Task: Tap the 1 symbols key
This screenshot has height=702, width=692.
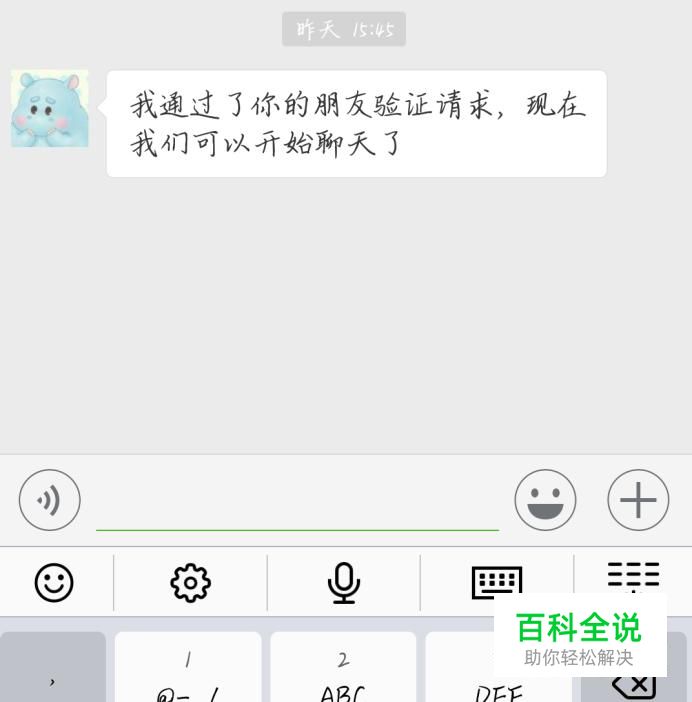Action: click(188, 670)
